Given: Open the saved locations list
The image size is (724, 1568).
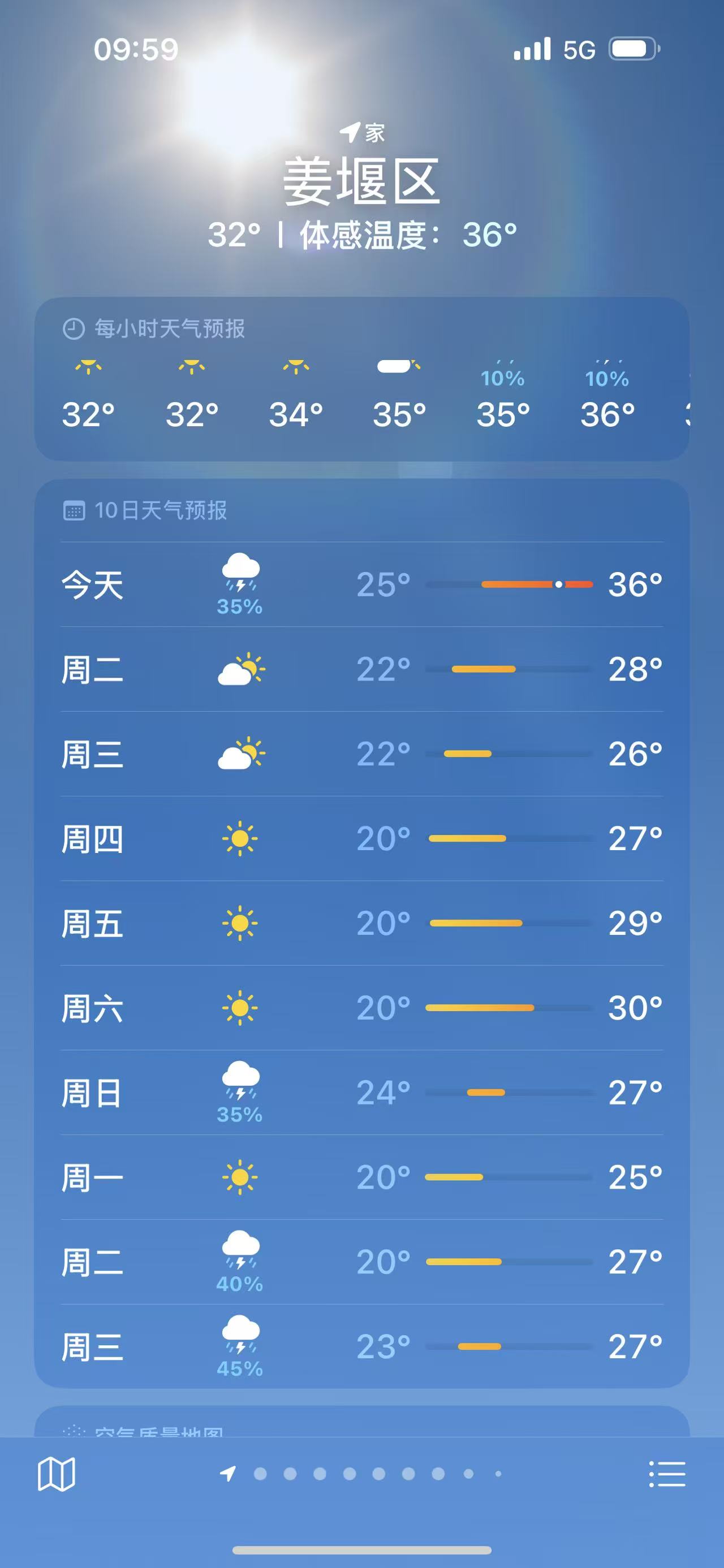Looking at the screenshot, I should pos(667,1474).
